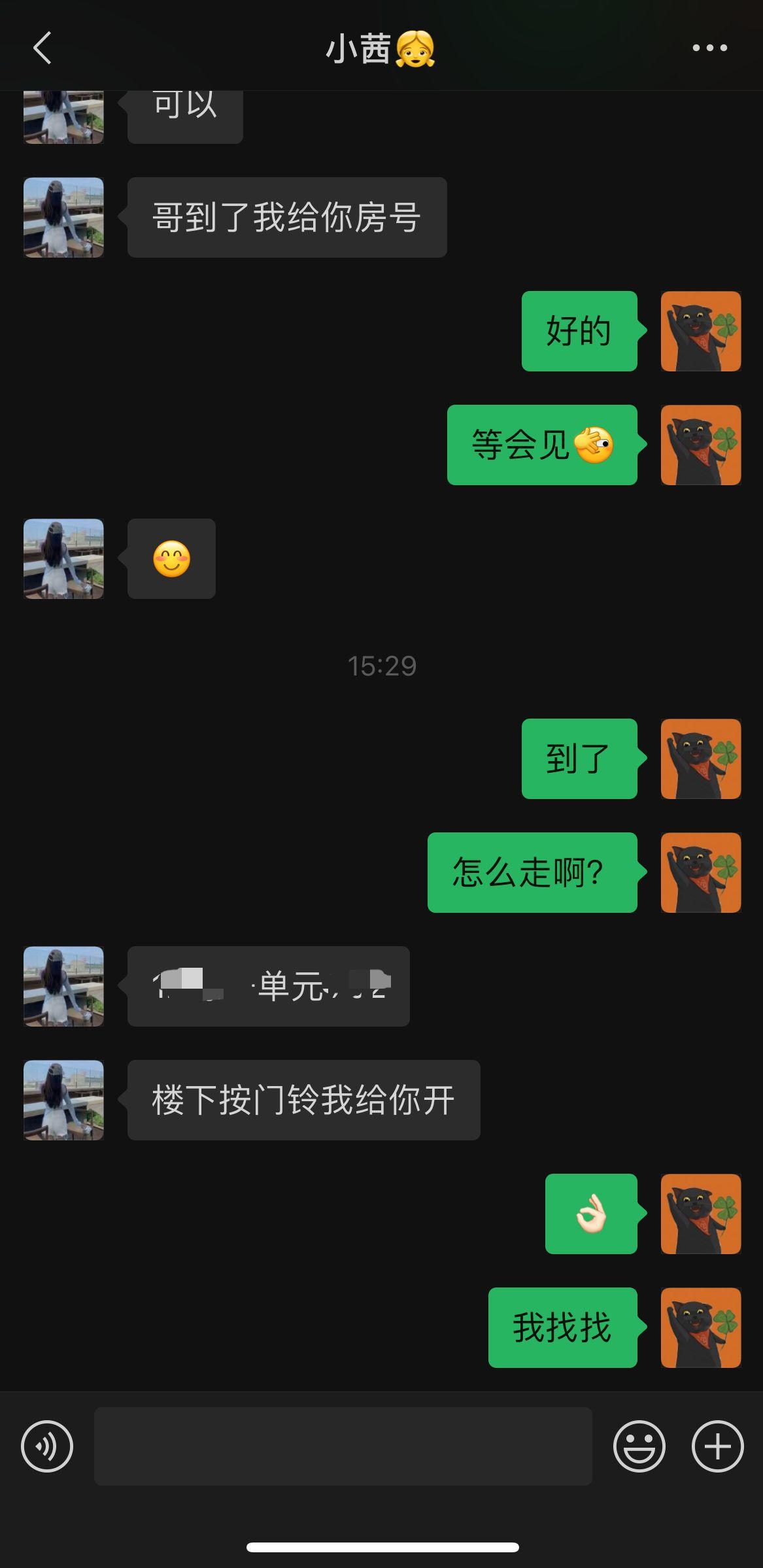763x1568 pixels.
Task: Click the cat sticker next to 到了
Action: pyautogui.click(x=700, y=758)
